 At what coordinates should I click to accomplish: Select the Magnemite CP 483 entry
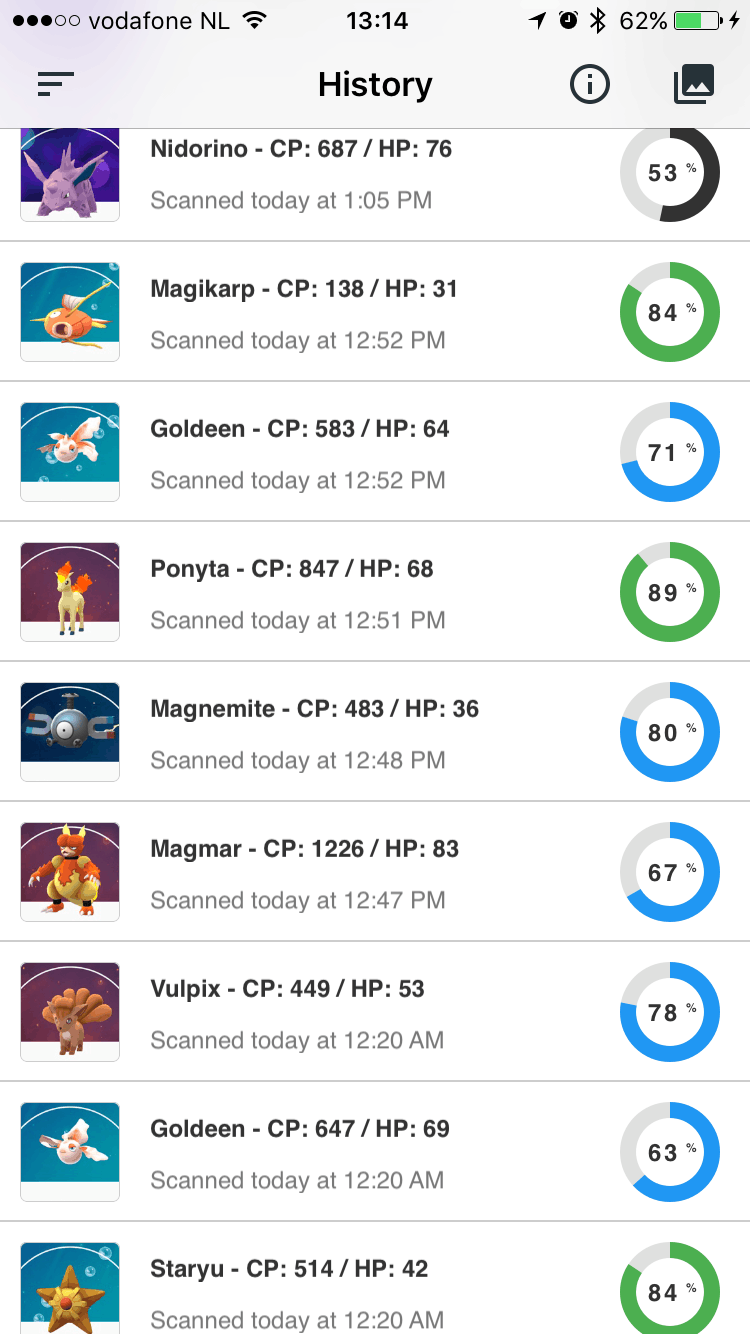tap(300, 732)
